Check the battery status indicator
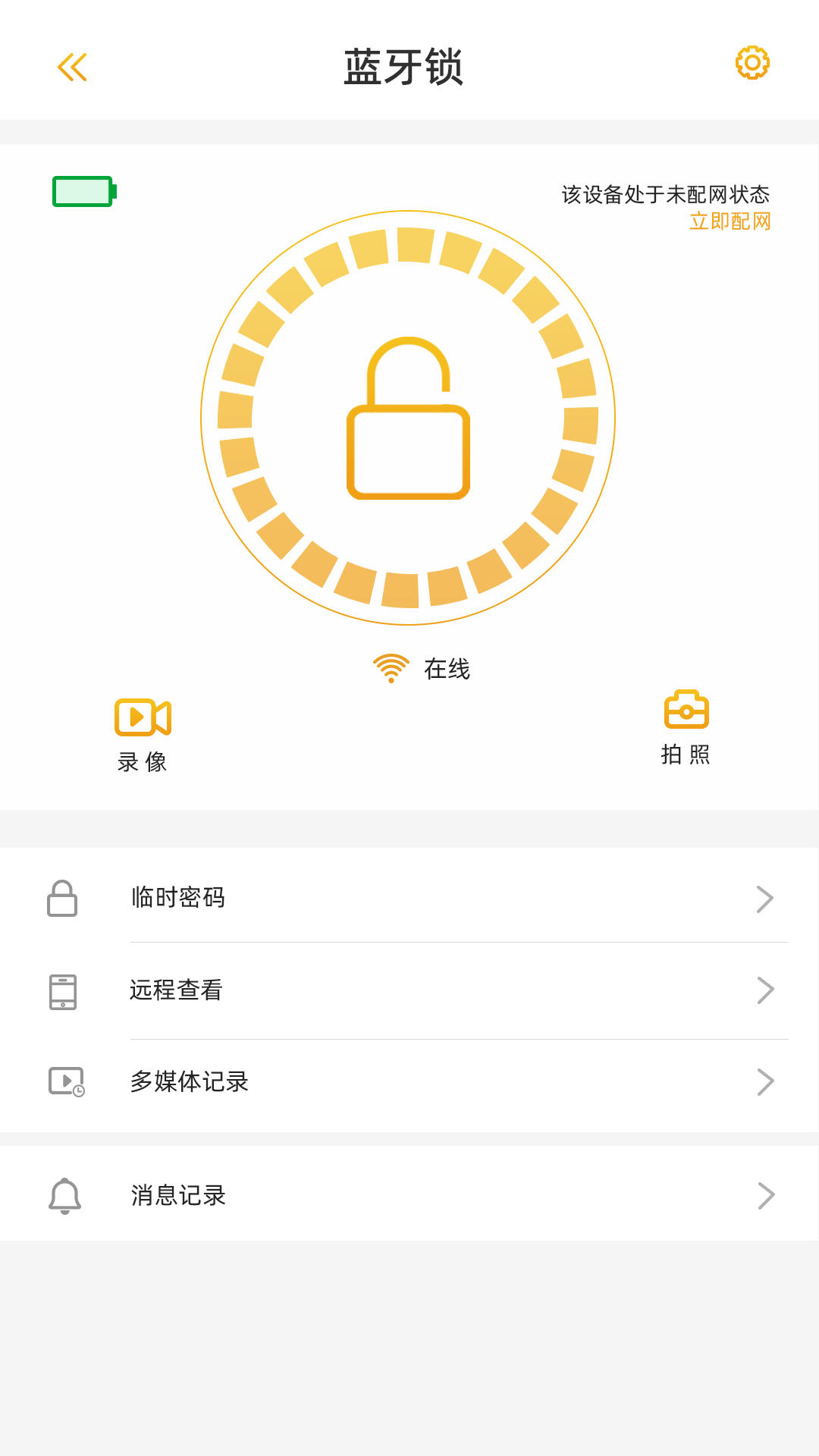This screenshot has height=1456, width=819. [x=83, y=192]
